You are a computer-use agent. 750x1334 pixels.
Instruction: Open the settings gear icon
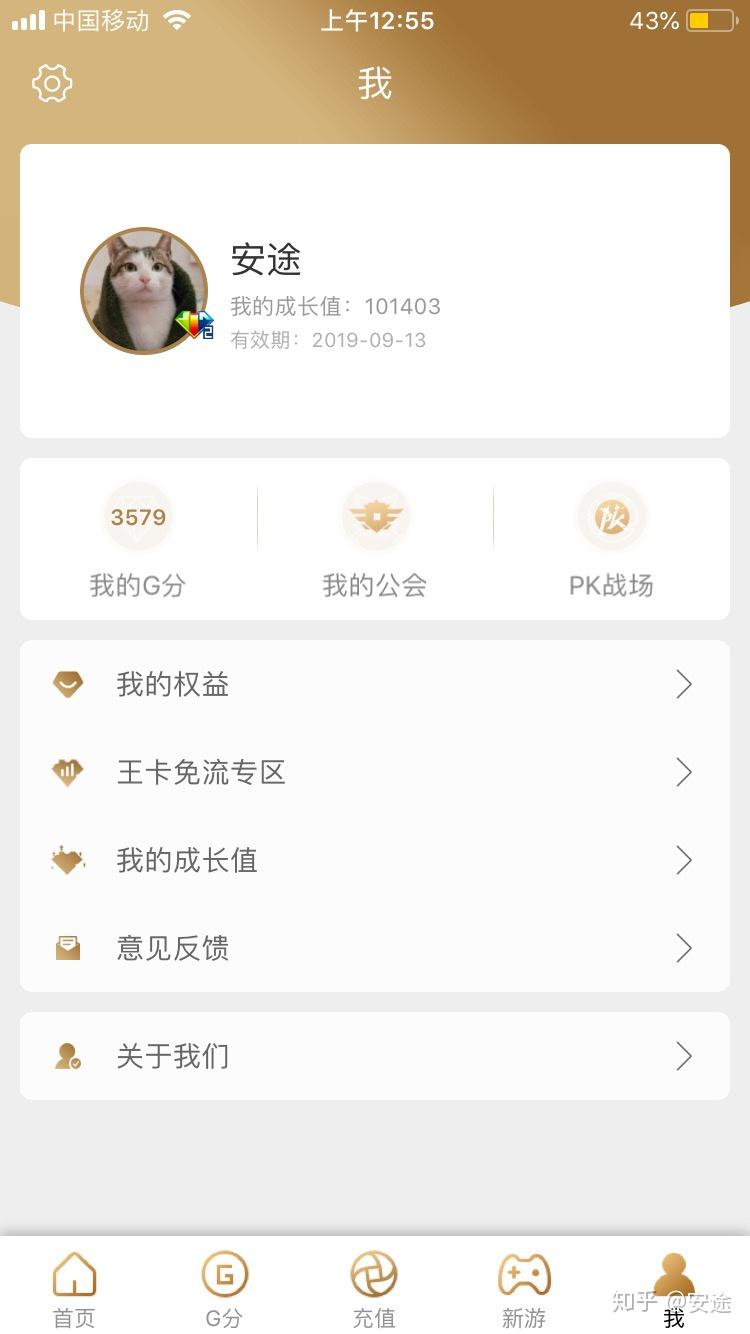(51, 84)
